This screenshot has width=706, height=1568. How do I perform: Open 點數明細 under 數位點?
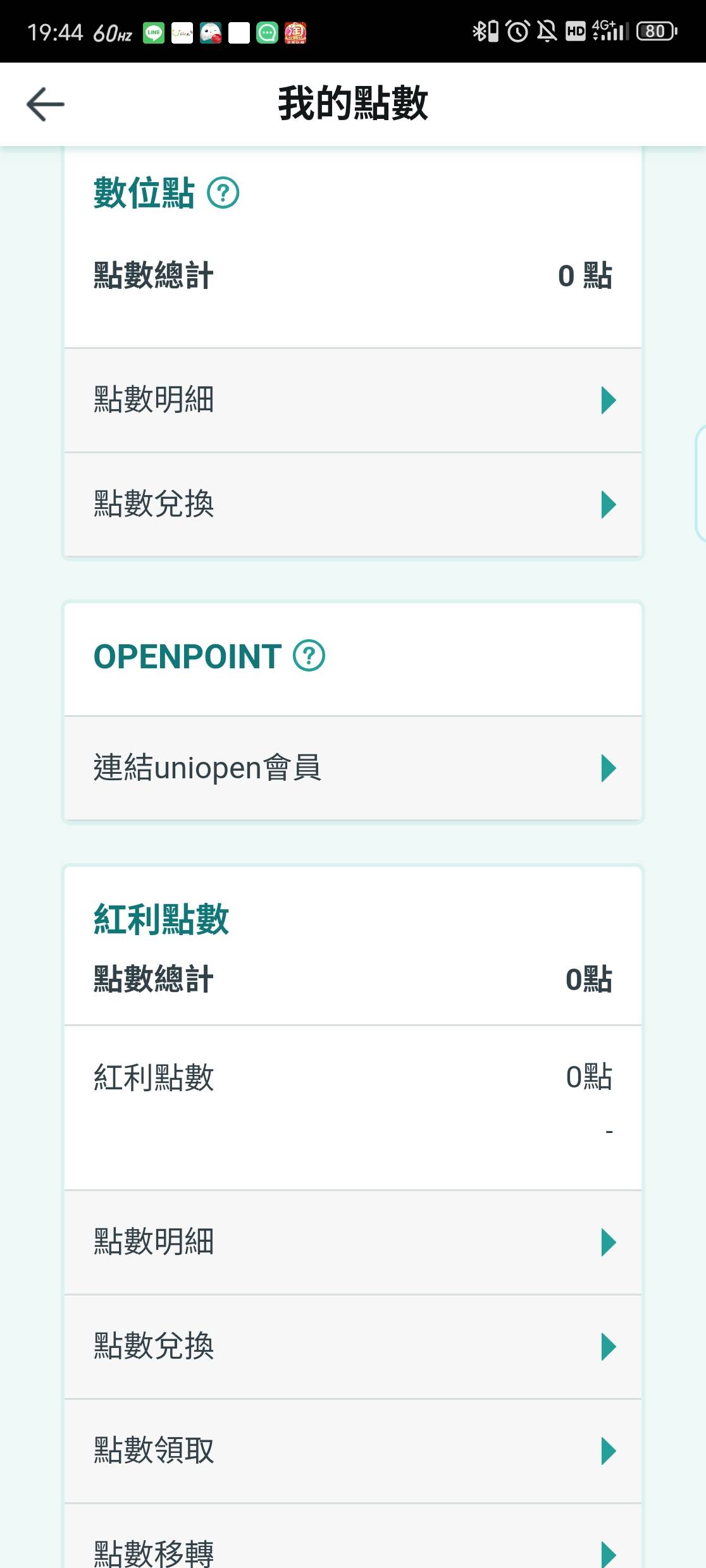[x=353, y=400]
